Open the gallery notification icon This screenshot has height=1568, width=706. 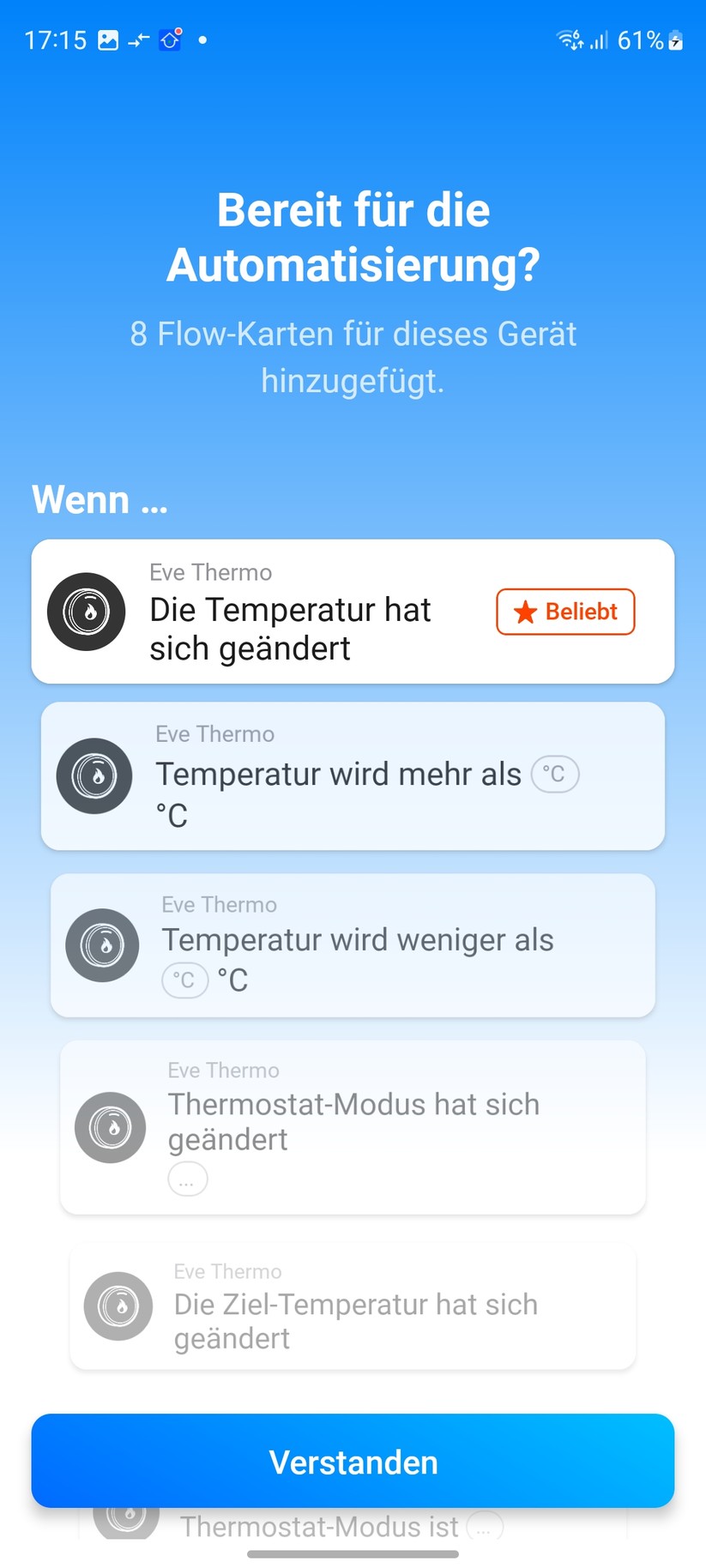click(107, 39)
